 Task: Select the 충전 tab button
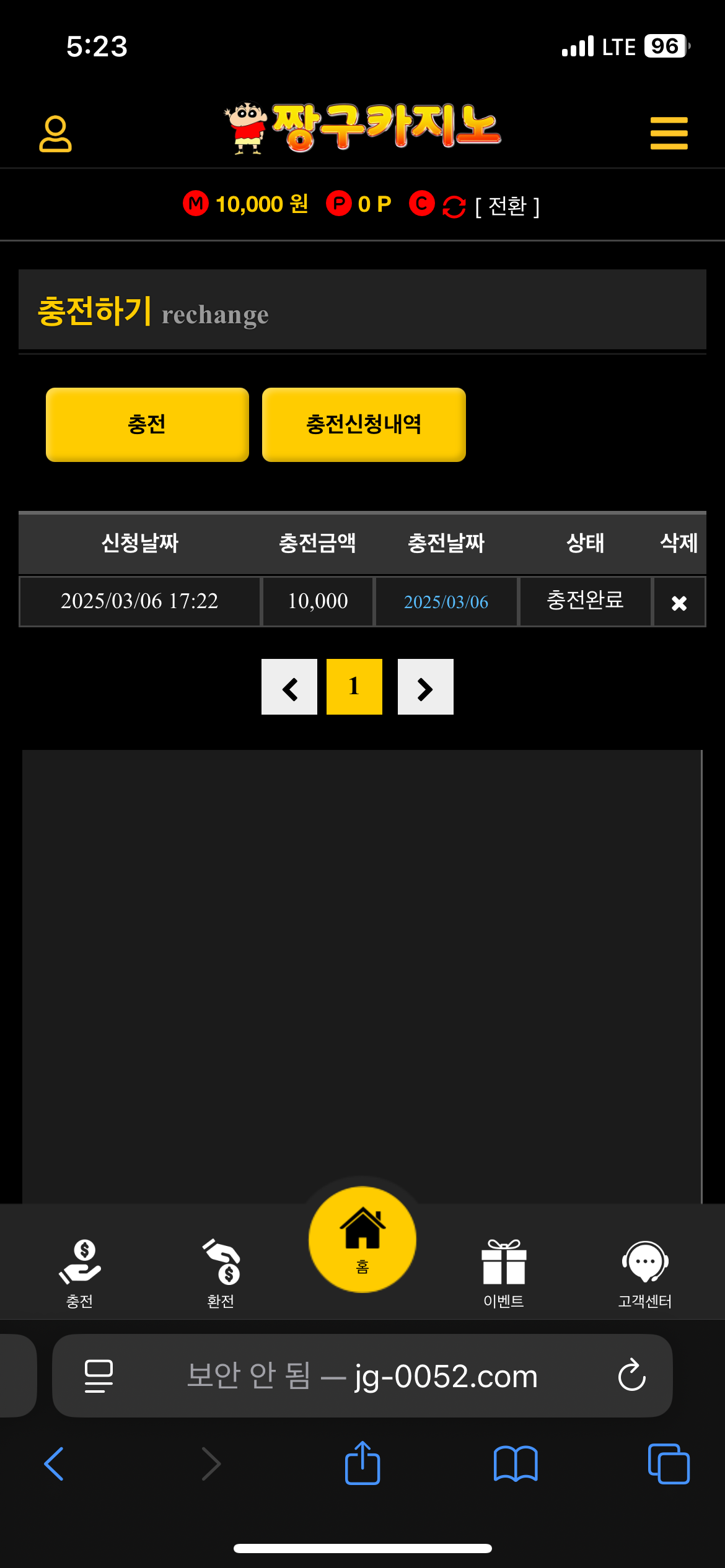coord(147,425)
